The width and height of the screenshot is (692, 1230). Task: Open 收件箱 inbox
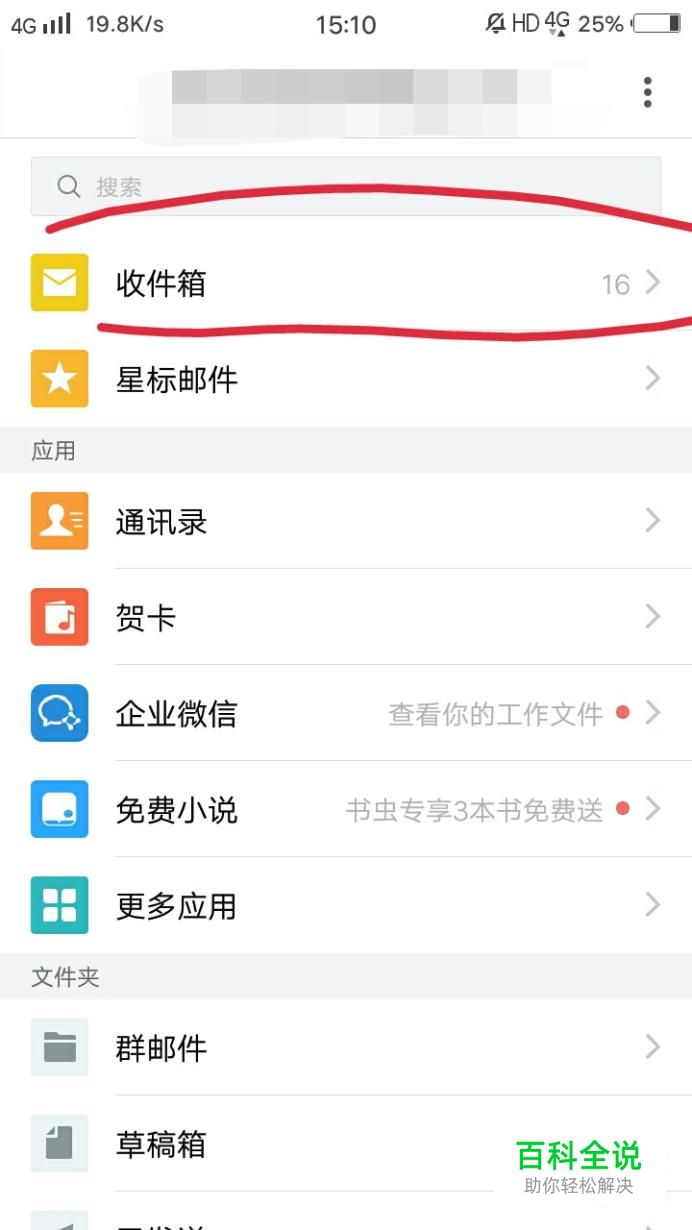pos(345,283)
